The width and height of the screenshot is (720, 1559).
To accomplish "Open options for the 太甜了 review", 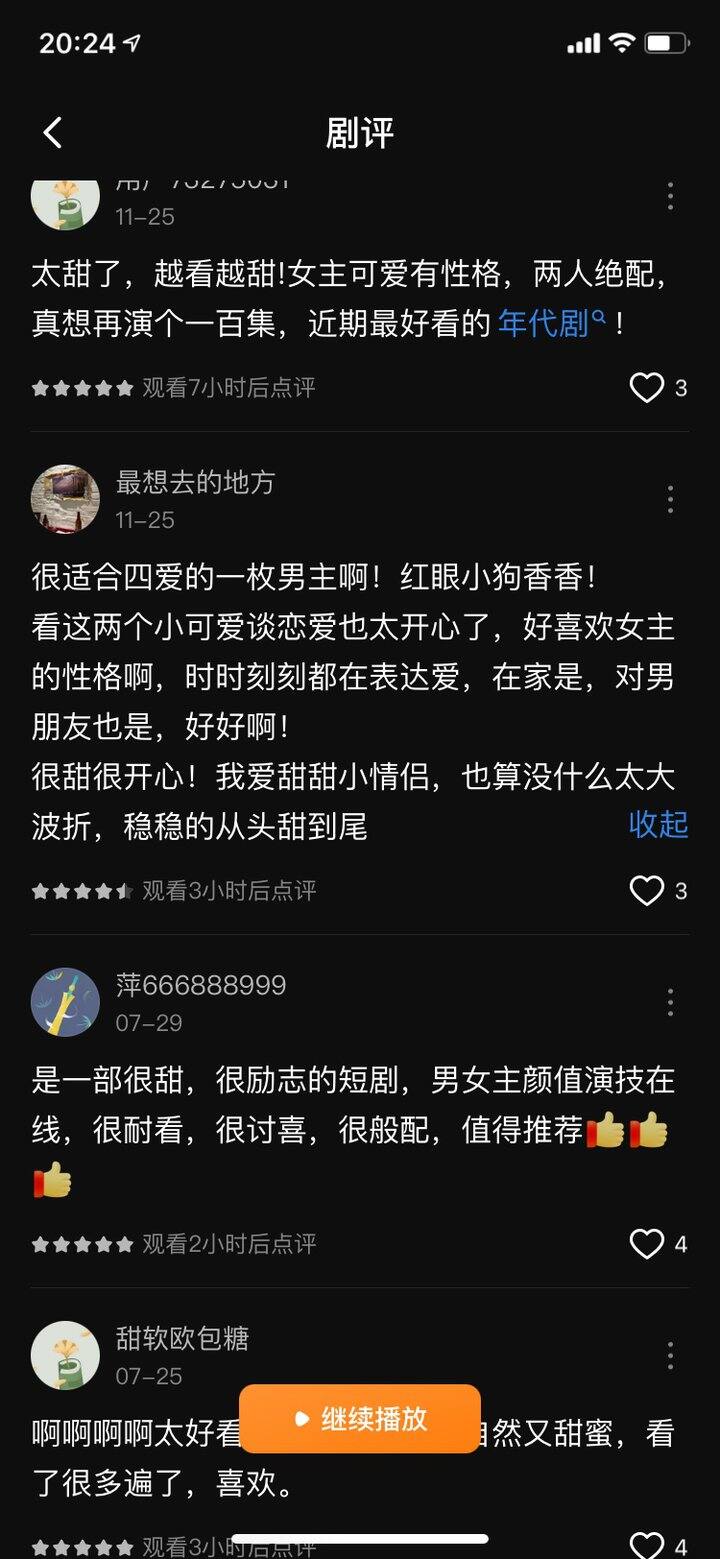I will [670, 197].
